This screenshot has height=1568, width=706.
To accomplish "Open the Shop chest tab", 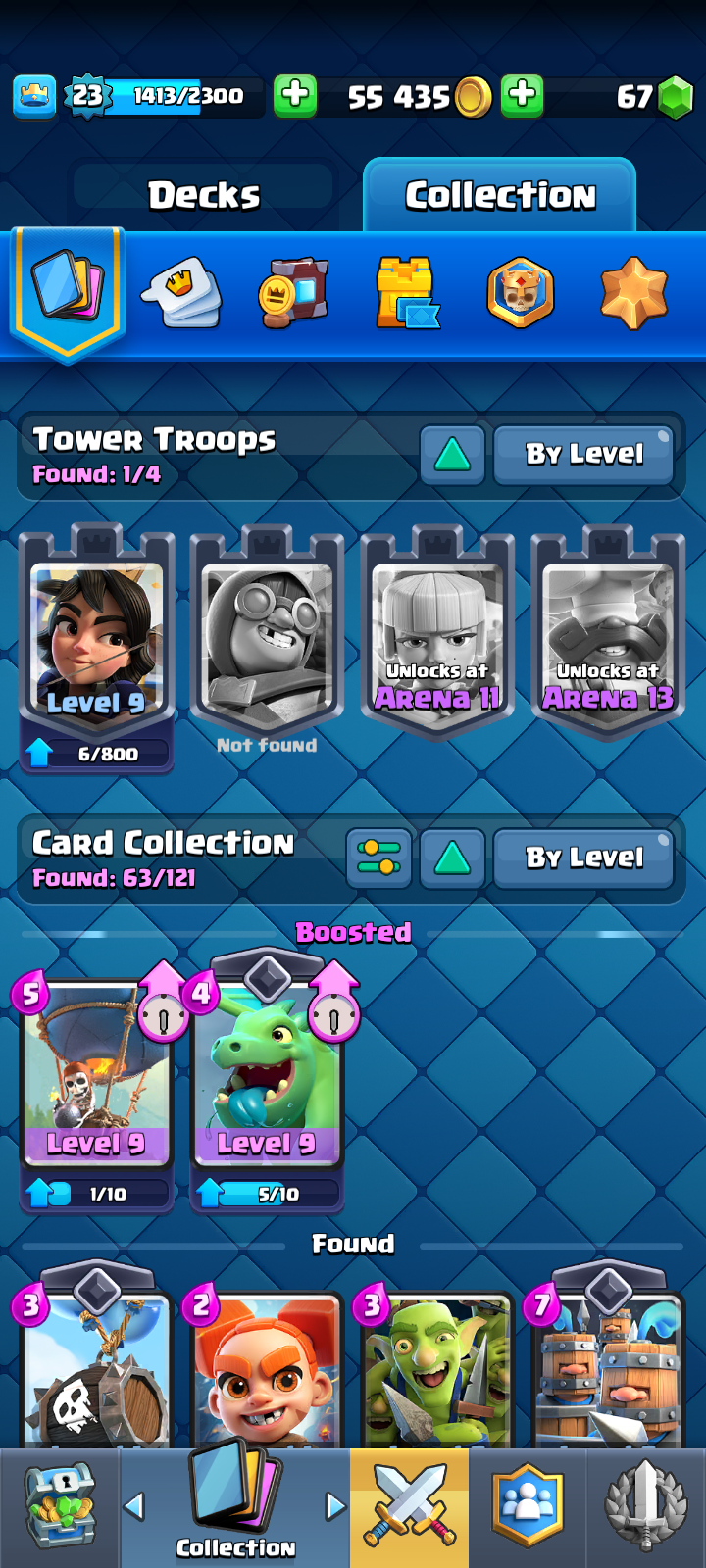I will 60,1508.
